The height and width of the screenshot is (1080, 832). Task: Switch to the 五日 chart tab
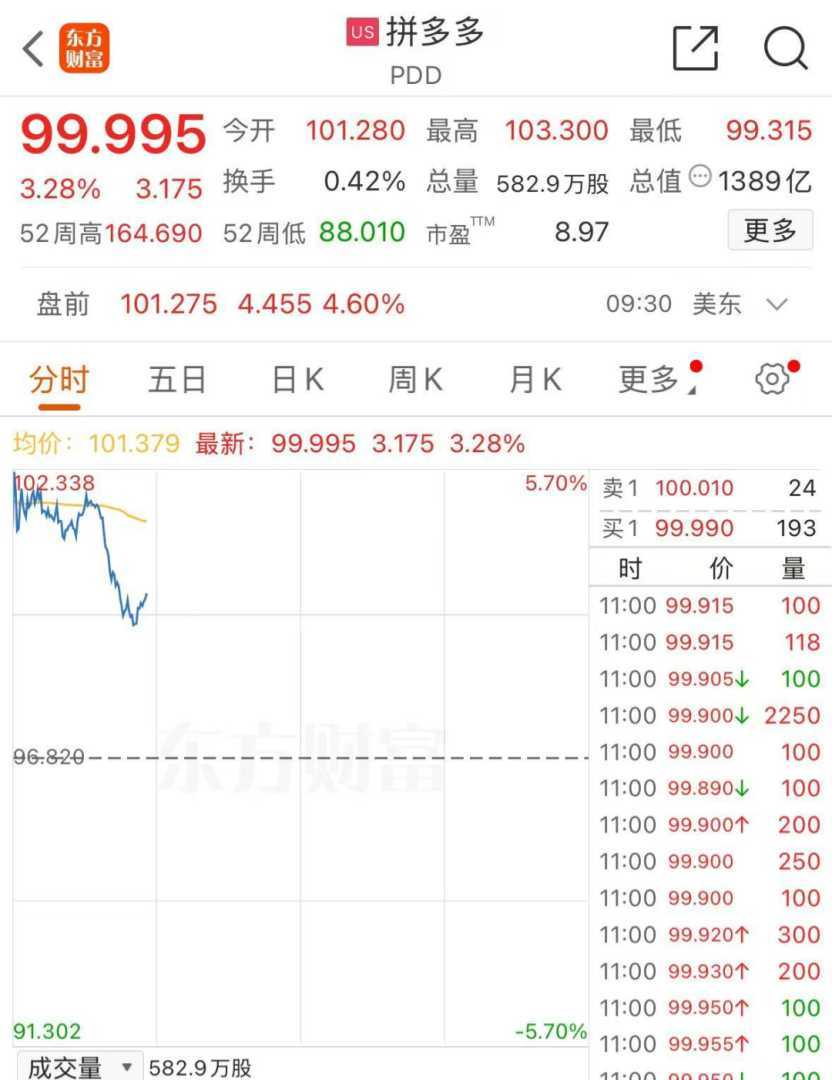coord(177,380)
